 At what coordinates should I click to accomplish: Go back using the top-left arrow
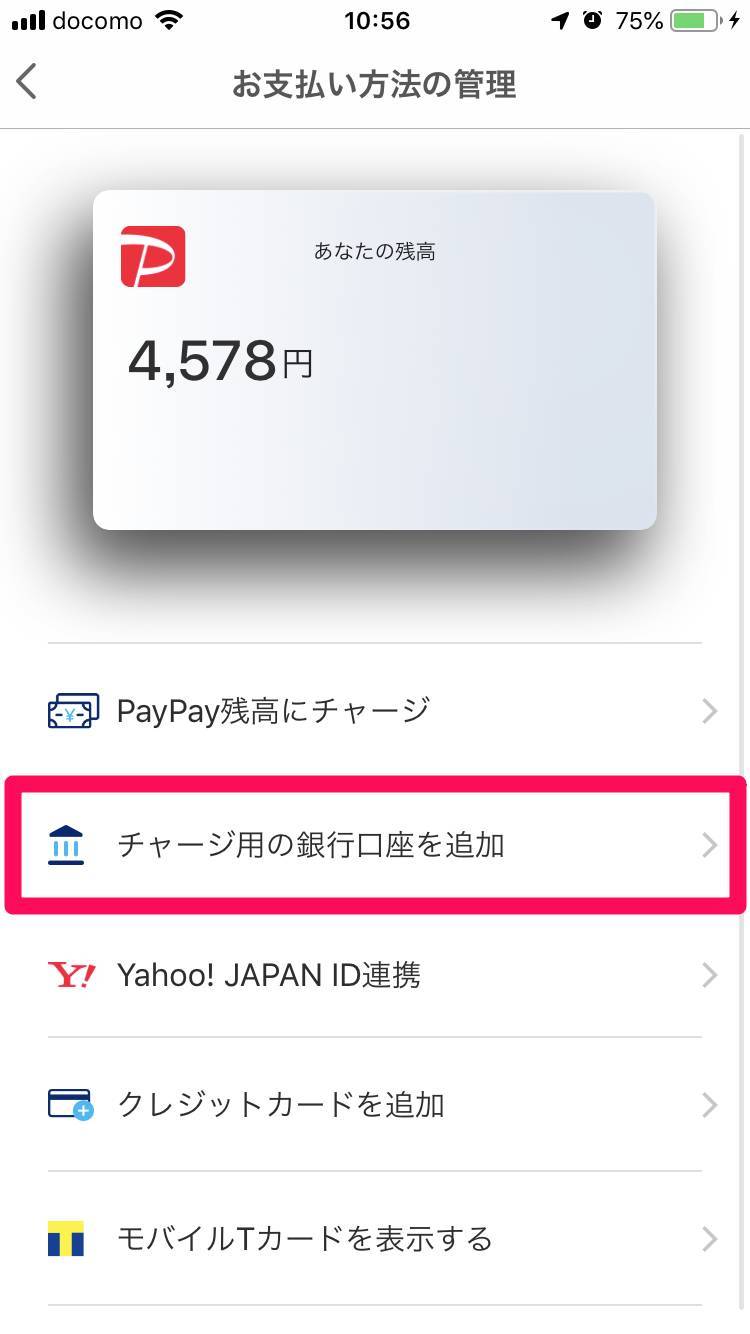coord(28,82)
